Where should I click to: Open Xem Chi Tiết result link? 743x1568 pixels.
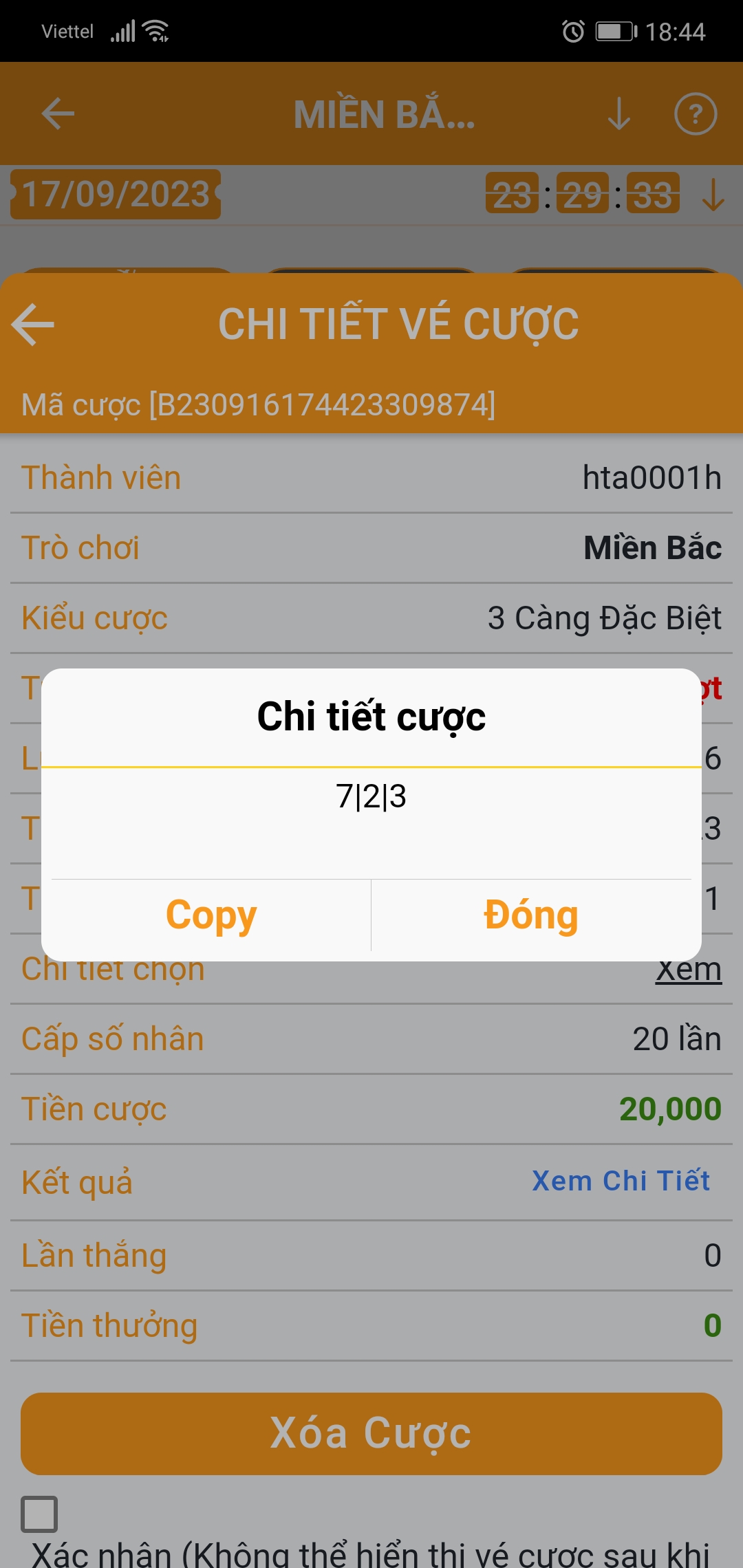621,1181
